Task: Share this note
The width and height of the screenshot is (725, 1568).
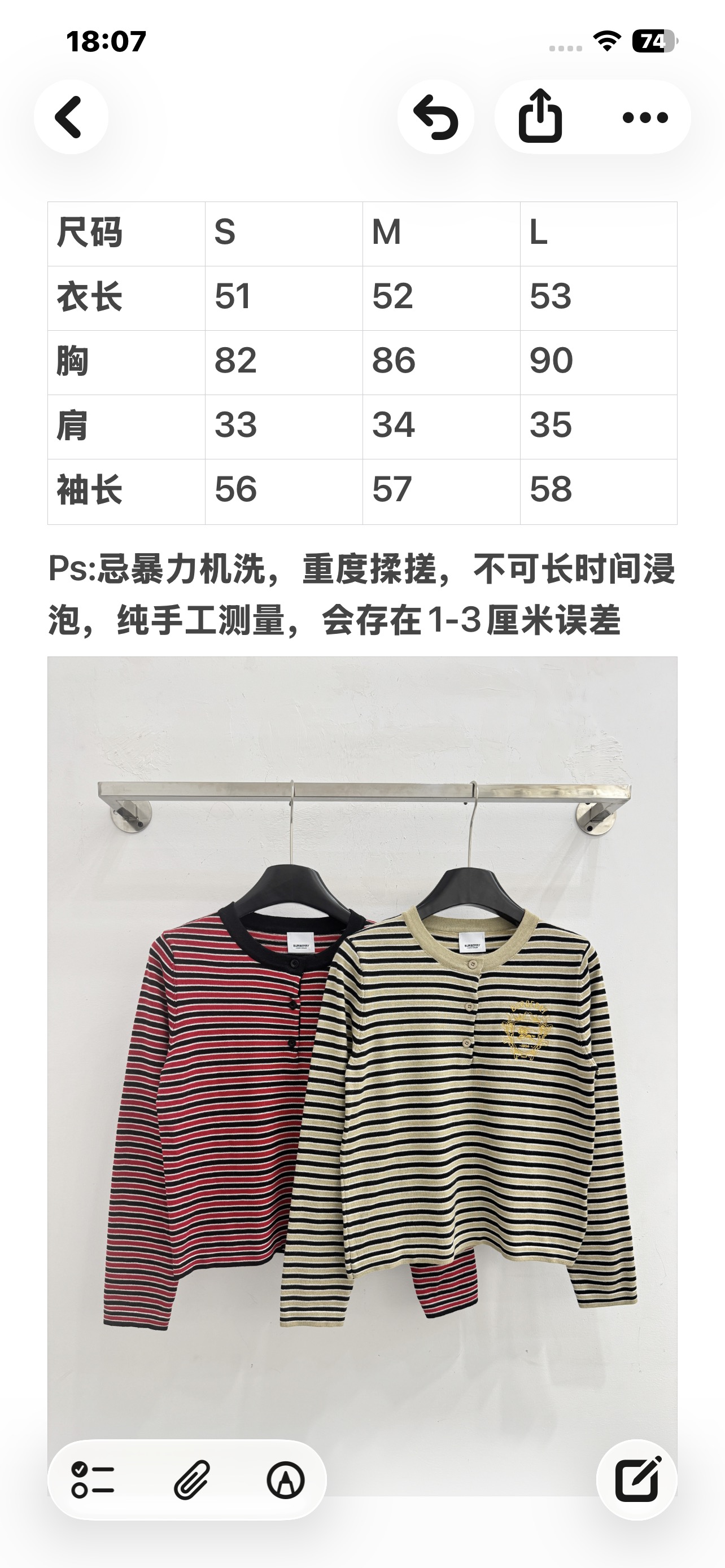Action: coord(540,117)
